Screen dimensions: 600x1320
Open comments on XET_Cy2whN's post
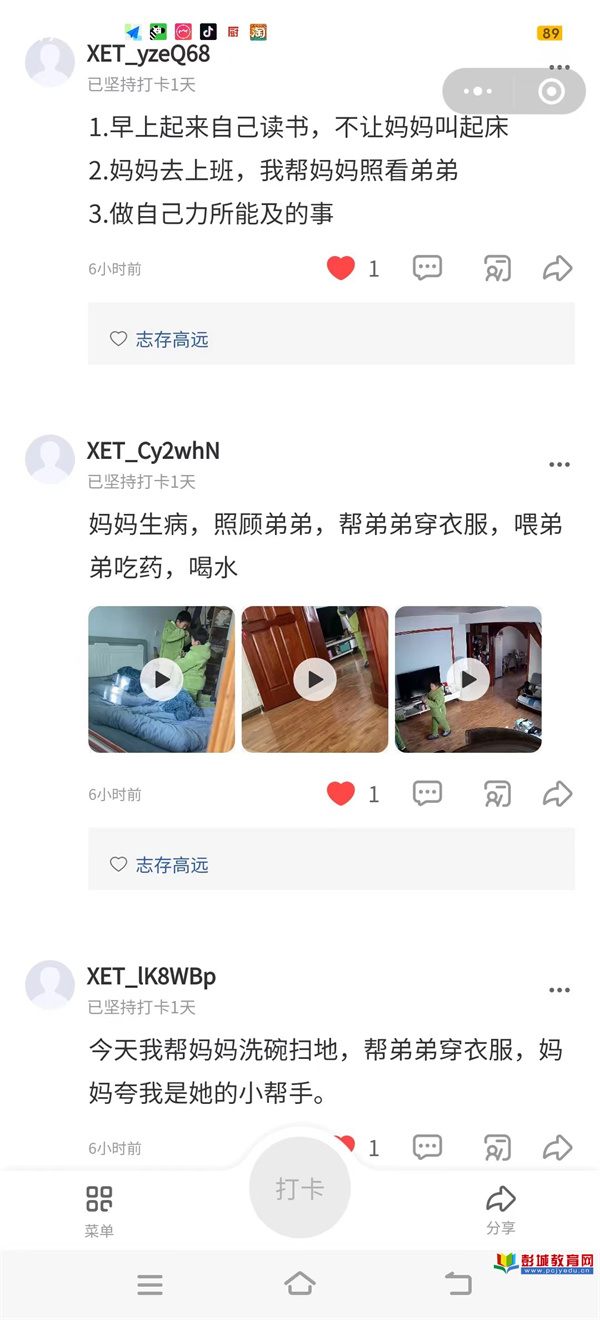428,794
